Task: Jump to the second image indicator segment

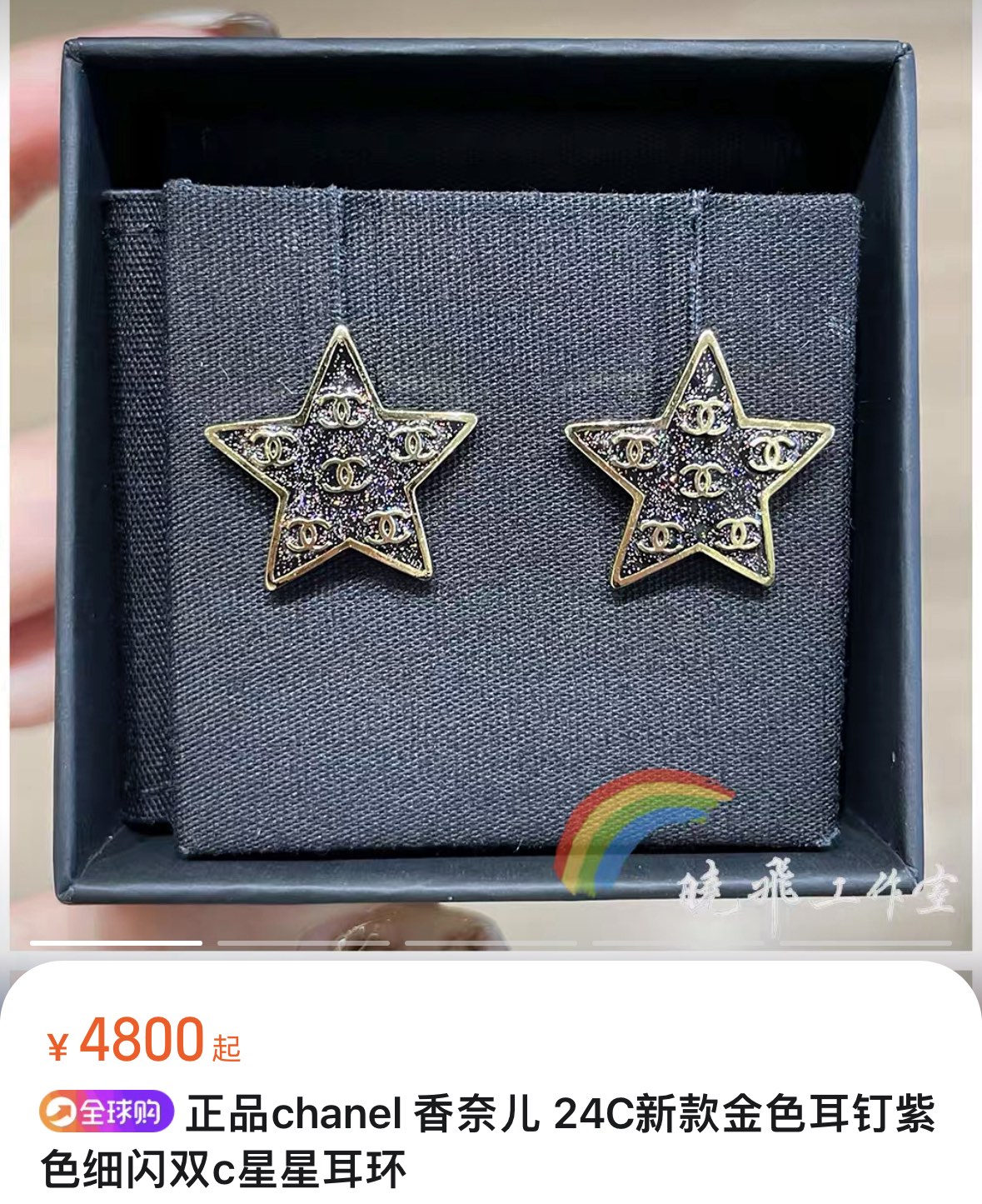Action: coord(303,942)
